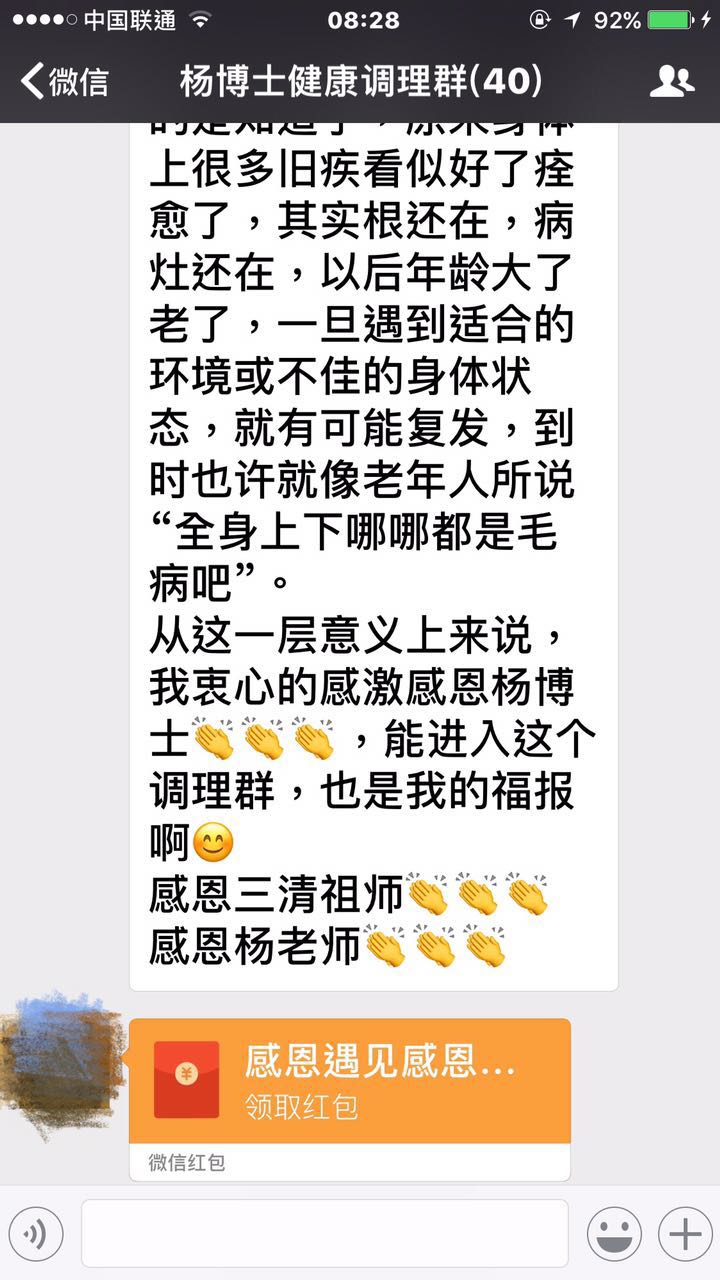720x1280 pixels.
Task: Open the emoji sticker panel
Action: (613, 1234)
